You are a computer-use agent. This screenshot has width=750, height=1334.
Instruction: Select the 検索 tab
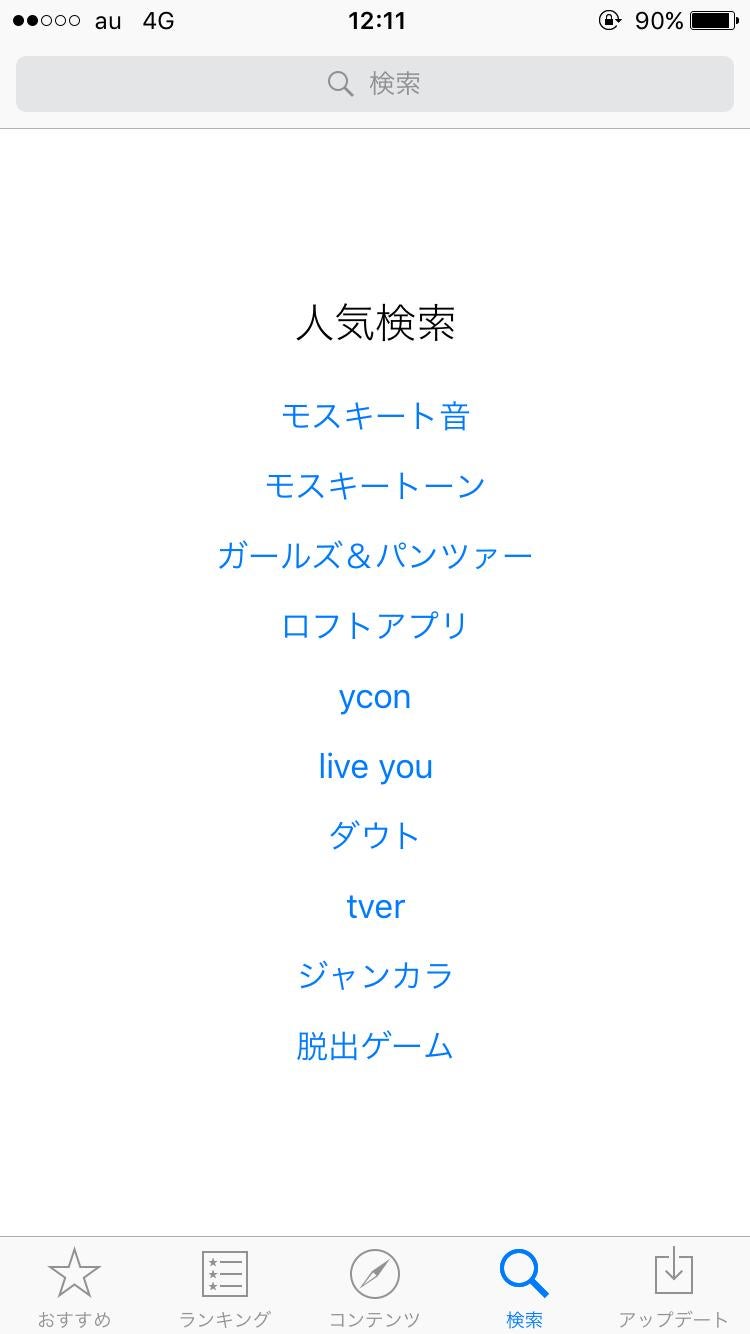(524, 1286)
